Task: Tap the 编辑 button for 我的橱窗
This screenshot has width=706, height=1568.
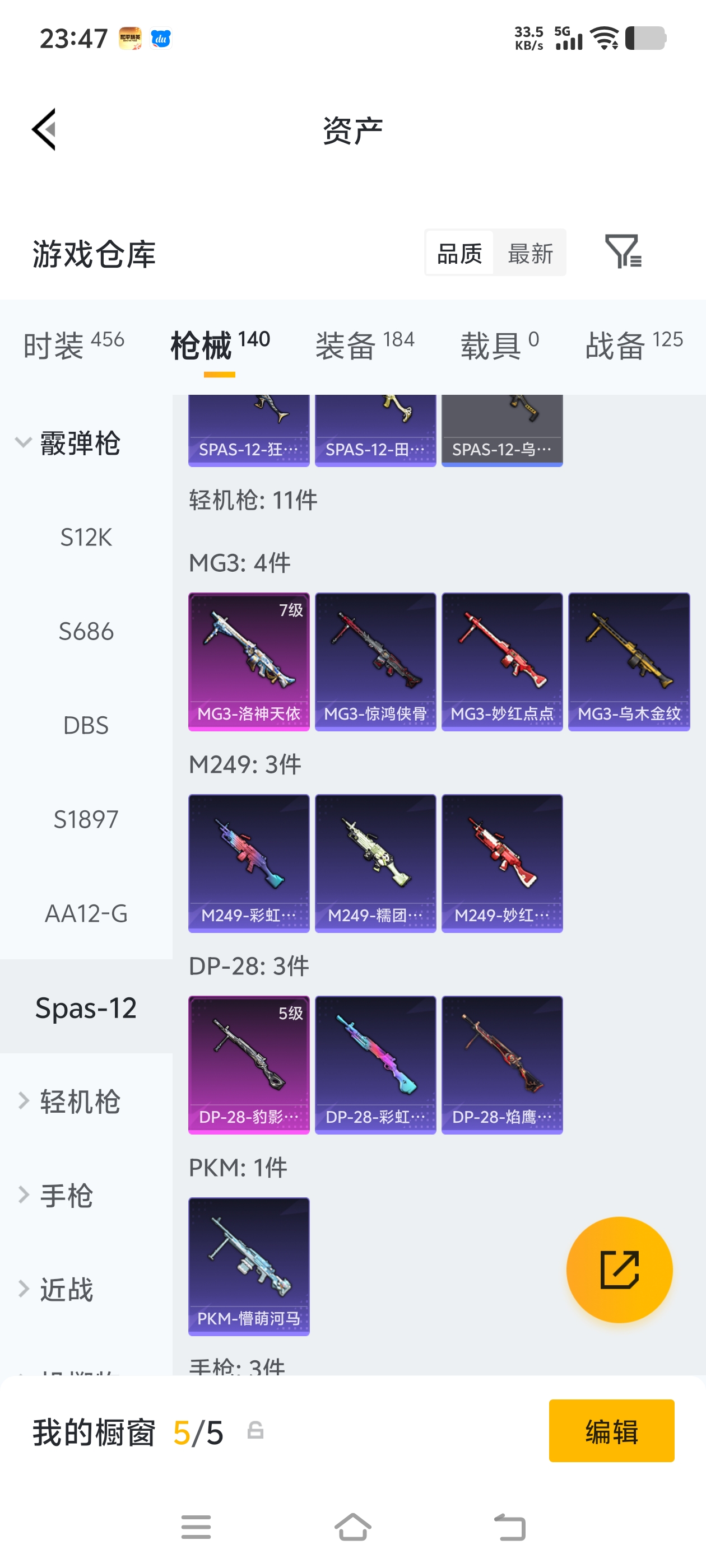Action: click(611, 1430)
